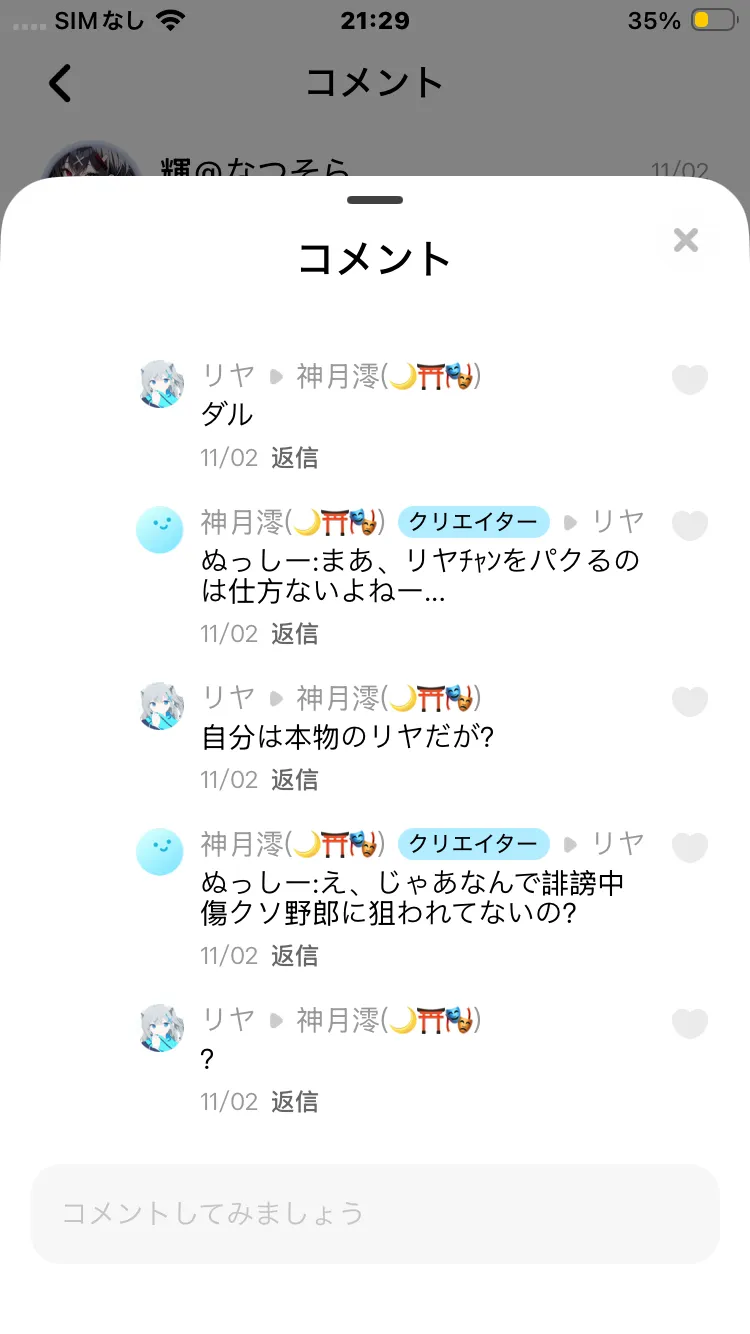Like the comment about リヤチャンをパクる

[x=689, y=526]
